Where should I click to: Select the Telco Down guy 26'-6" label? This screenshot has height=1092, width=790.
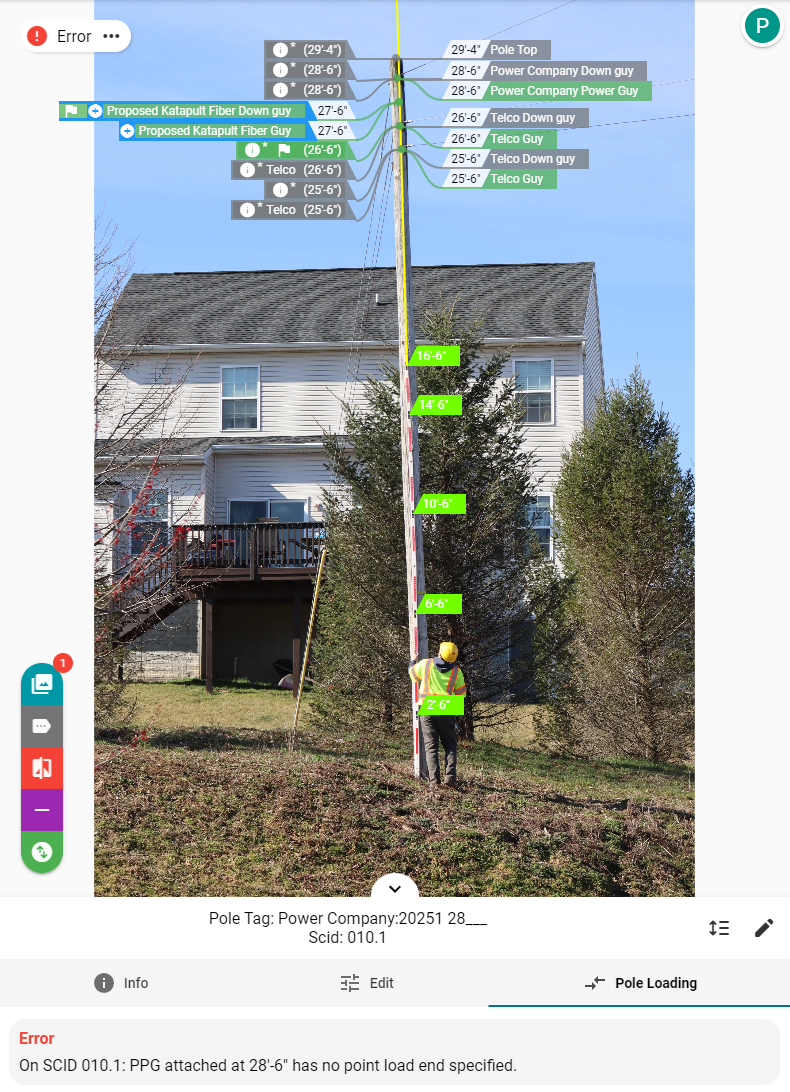(x=532, y=118)
